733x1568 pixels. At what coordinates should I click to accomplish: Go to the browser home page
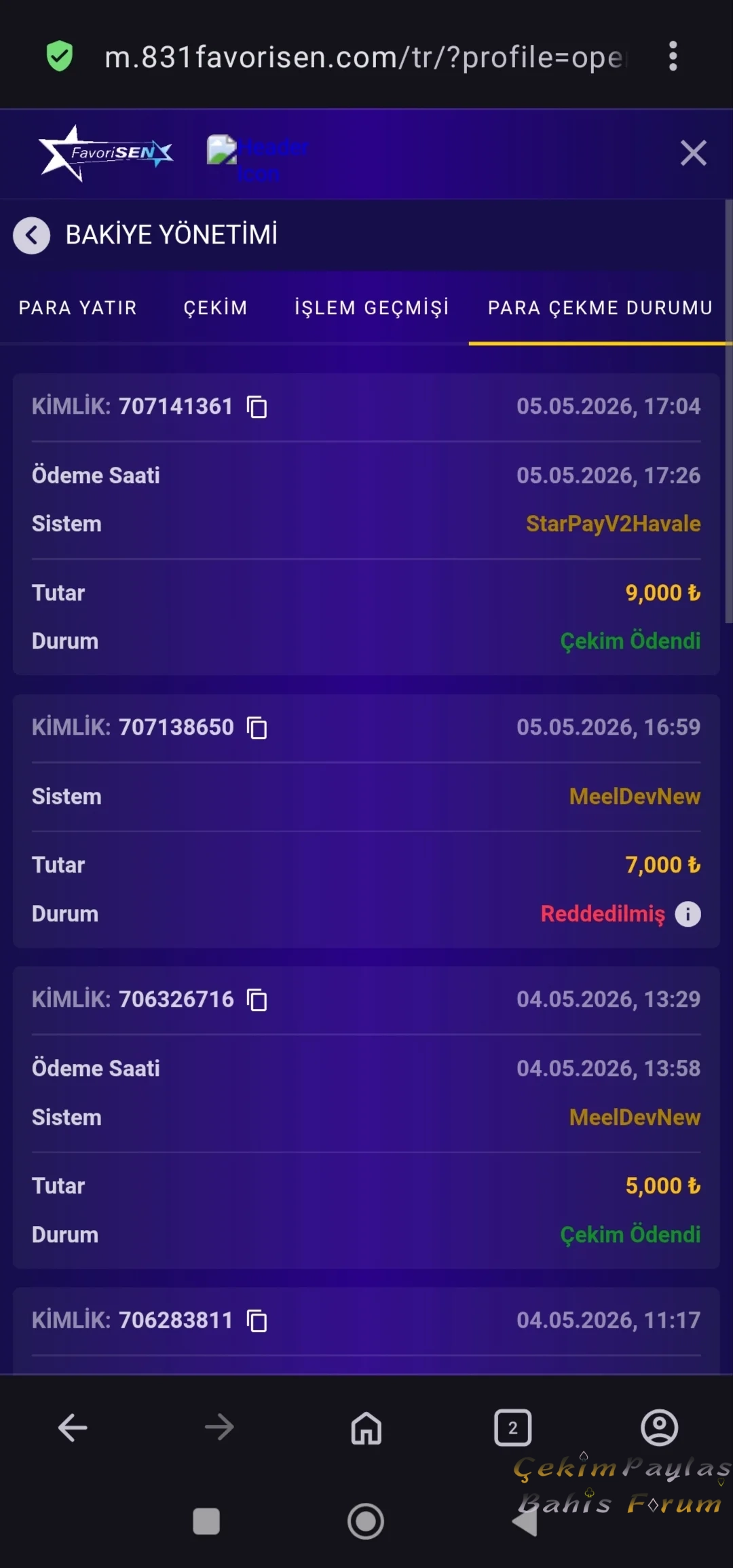pos(366,1428)
